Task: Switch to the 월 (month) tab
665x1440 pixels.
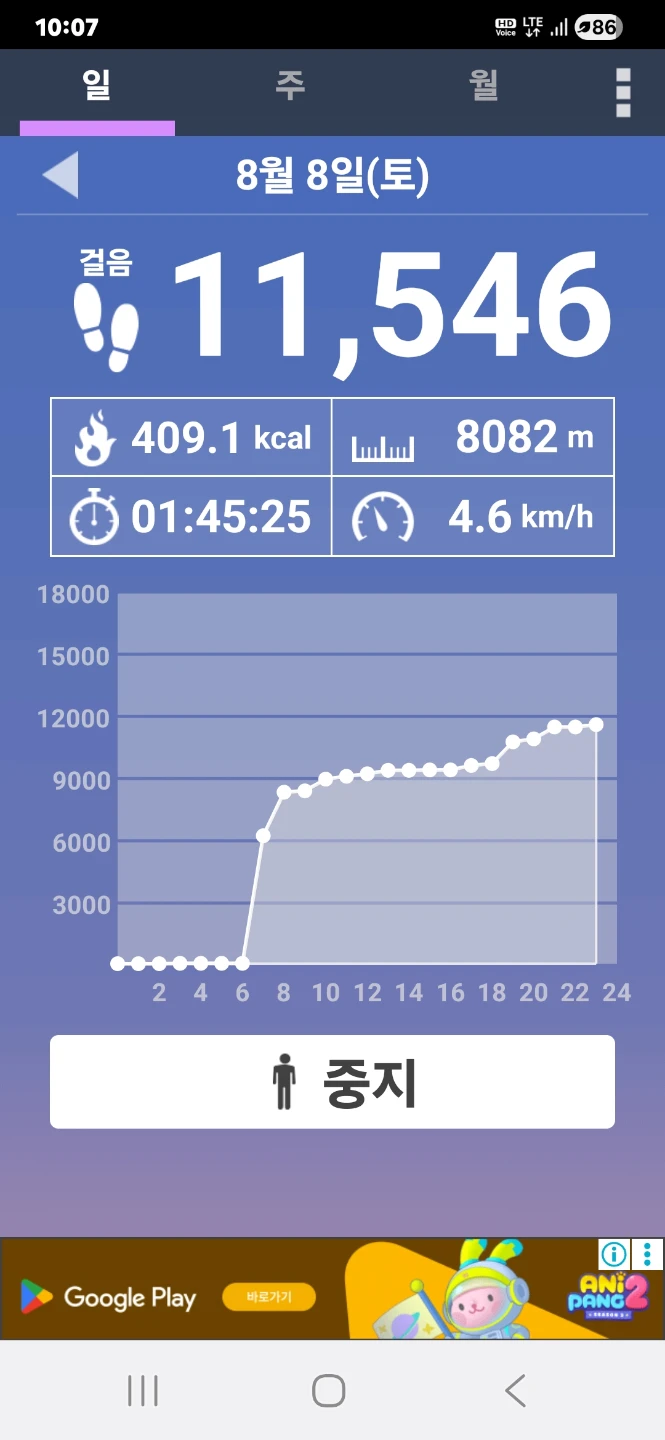Action: (x=484, y=86)
